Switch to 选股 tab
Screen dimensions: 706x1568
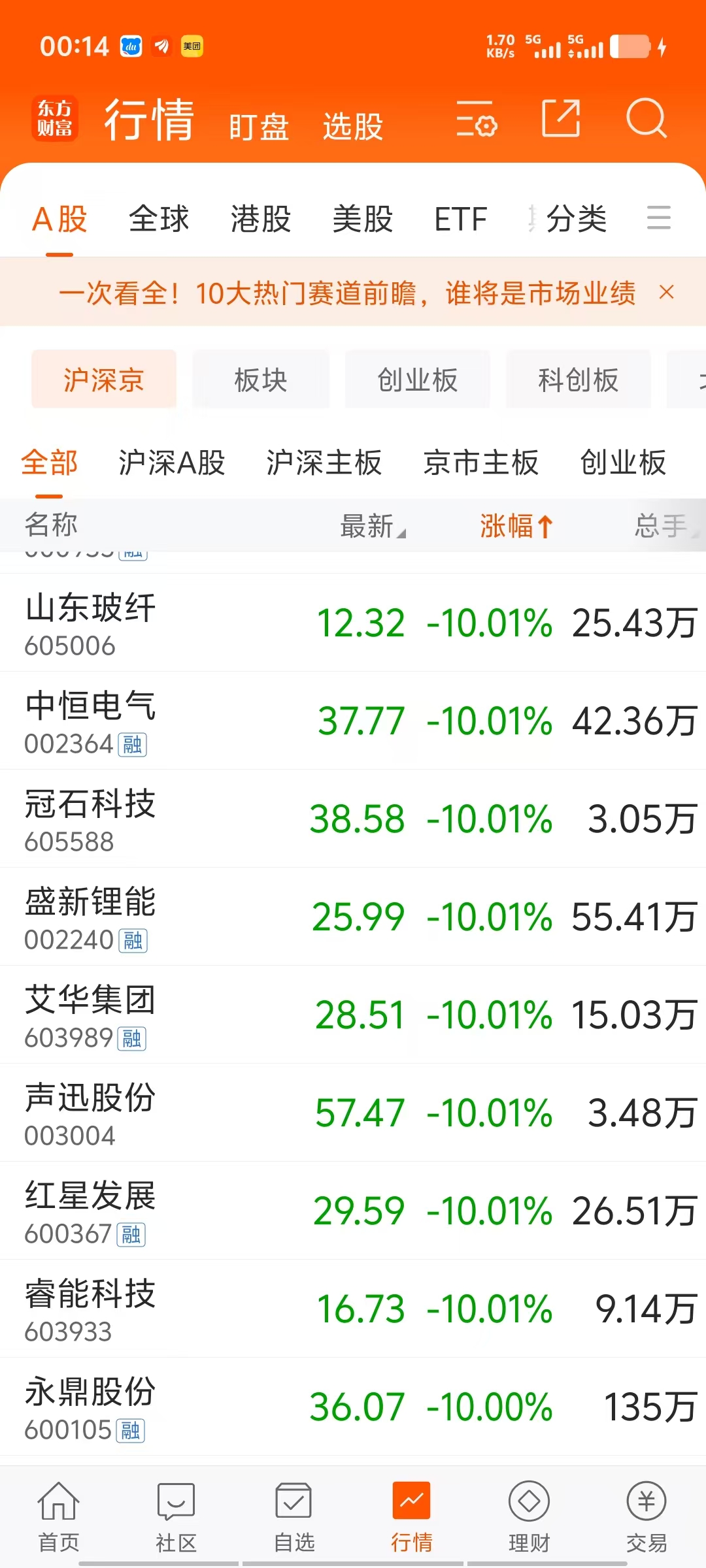click(353, 126)
